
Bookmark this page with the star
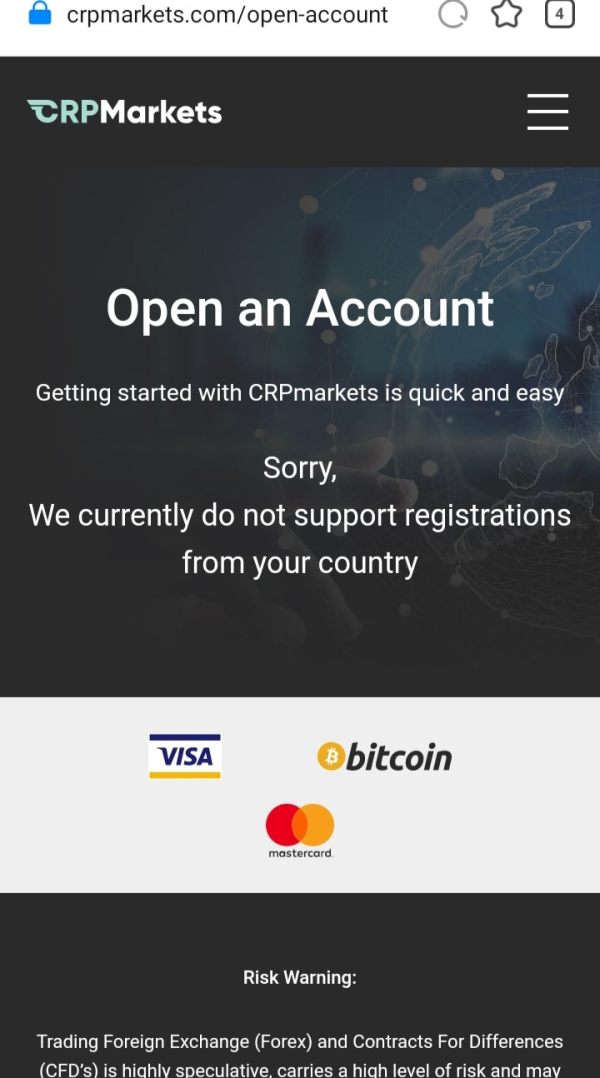coord(507,14)
